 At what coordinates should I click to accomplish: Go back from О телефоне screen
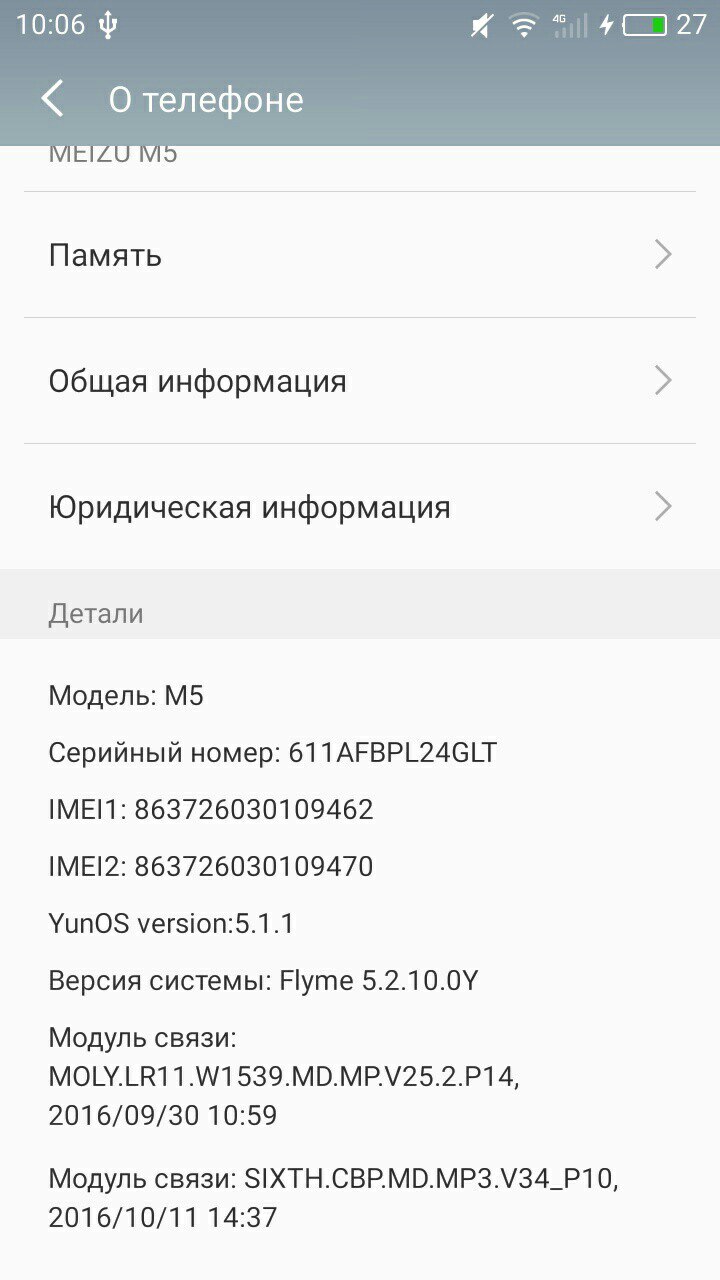53,99
